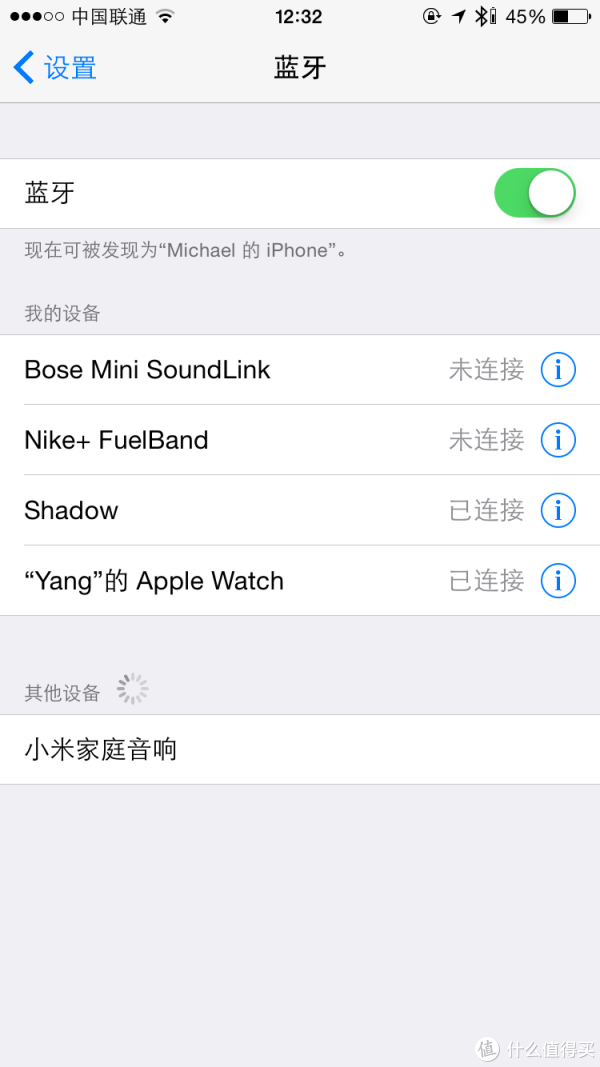600x1067 pixels.
Task: Connect to Nike+ FuelBand
Action: 250,440
